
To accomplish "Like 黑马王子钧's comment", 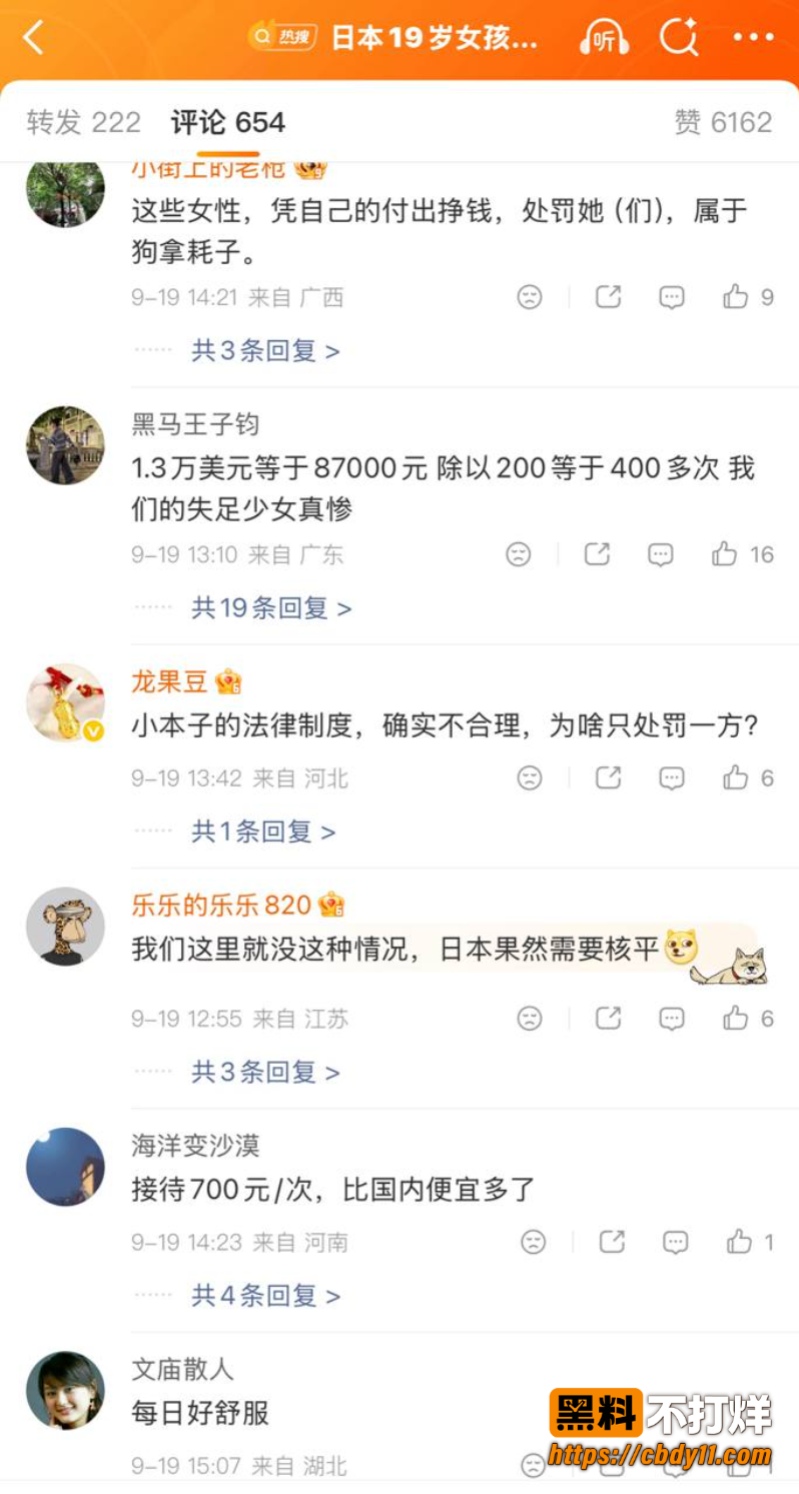I will (742, 554).
